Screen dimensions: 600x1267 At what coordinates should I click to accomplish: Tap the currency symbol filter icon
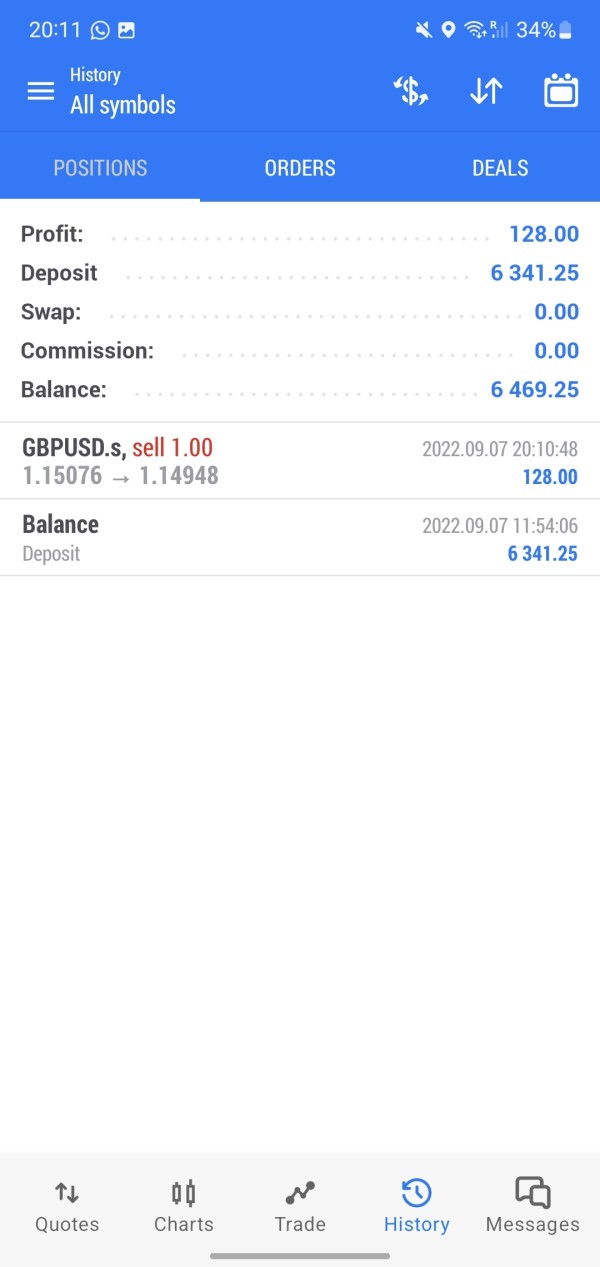(410, 91)
